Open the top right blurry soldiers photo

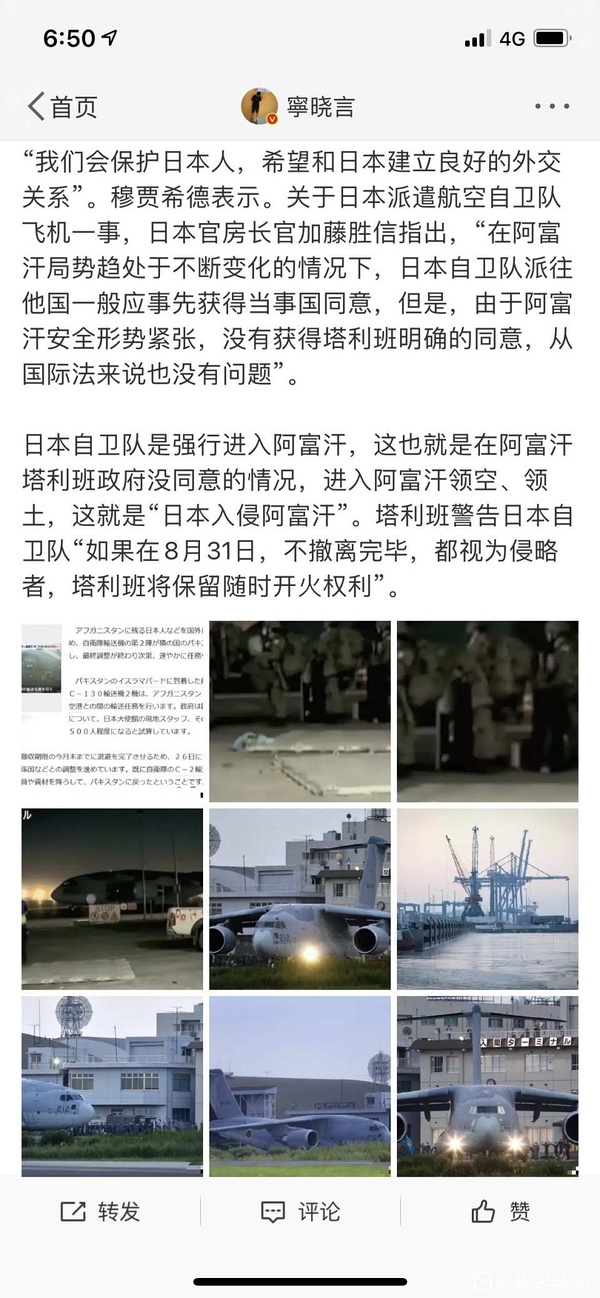tap(487, 711)
